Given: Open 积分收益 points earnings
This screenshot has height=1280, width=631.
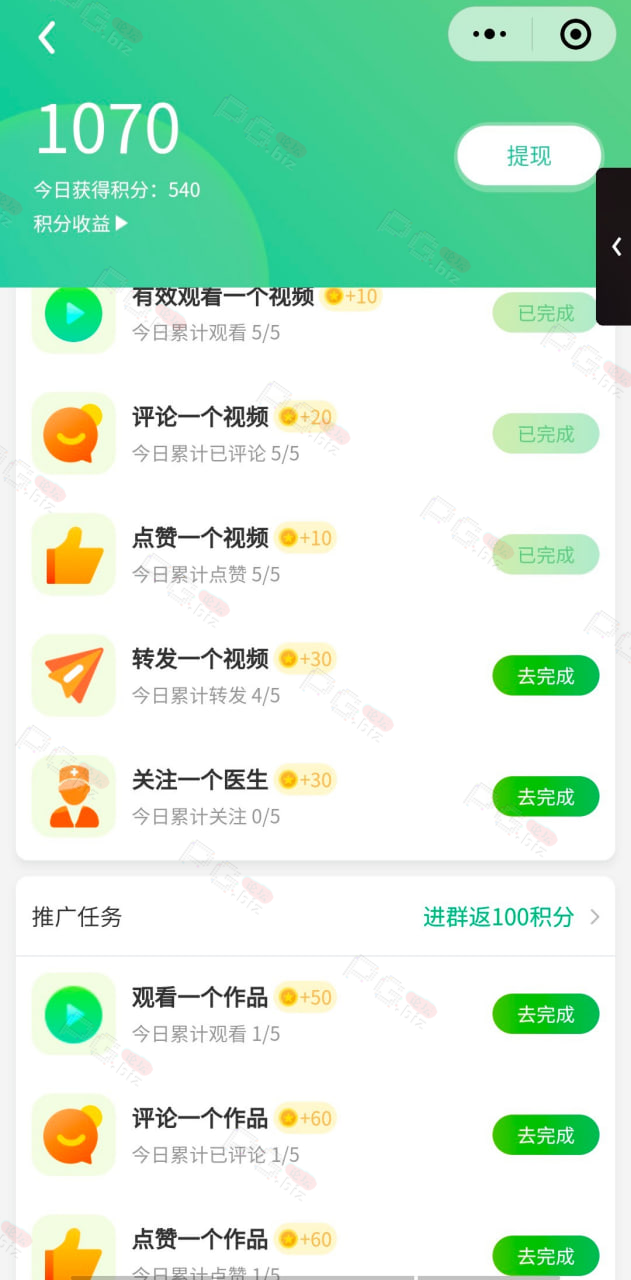Looking at the screenshot, I should [82, 224].
